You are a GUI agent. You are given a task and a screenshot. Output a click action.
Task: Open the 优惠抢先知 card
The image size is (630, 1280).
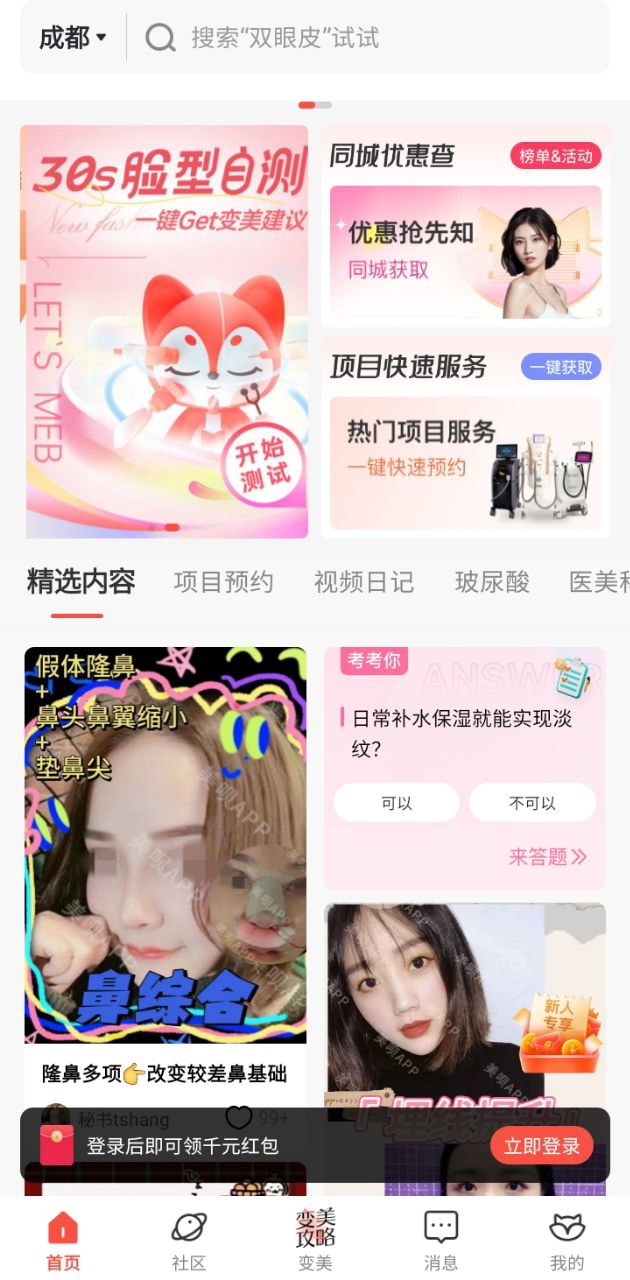tap(465, 252)
